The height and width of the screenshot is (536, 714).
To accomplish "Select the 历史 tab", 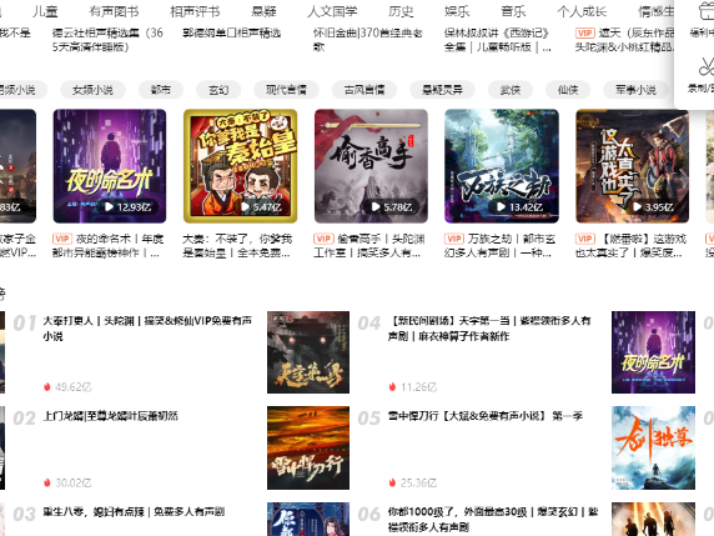I will coord(401,12).
